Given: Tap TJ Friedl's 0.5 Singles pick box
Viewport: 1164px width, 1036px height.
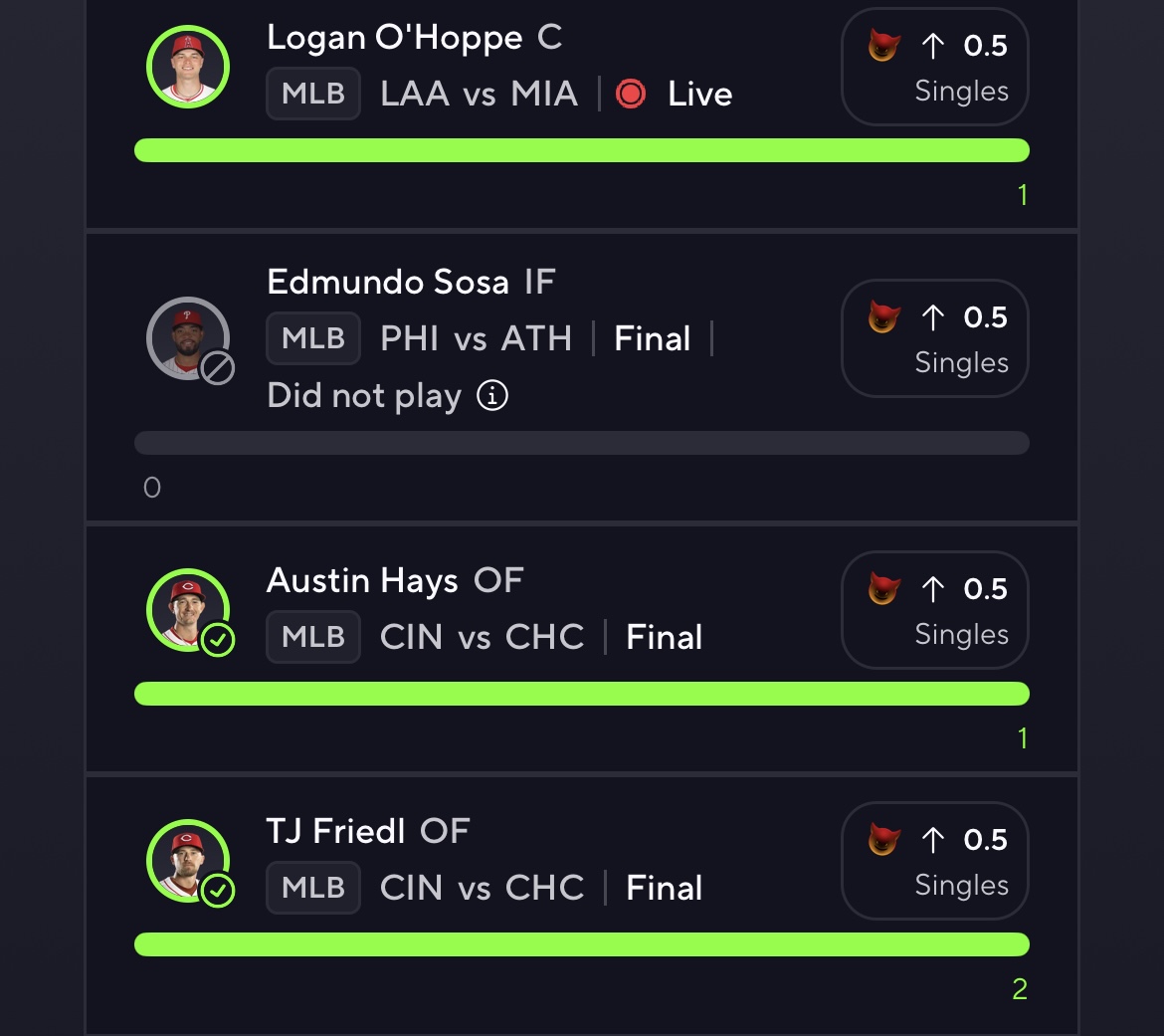Looking at the screenshot, I should click(x=934, y=861).
